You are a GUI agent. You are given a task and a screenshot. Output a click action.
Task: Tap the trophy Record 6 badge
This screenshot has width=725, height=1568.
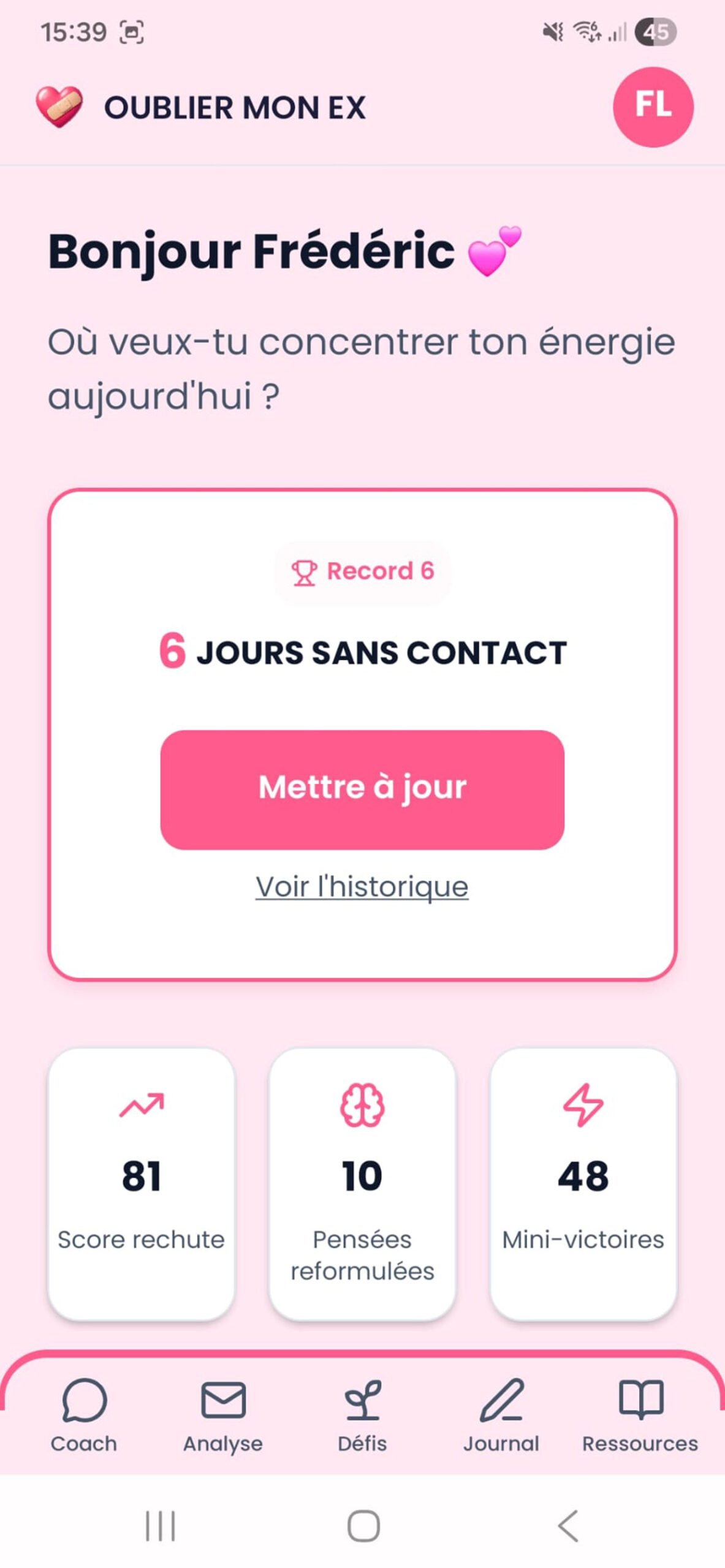(x=363, y=571)
